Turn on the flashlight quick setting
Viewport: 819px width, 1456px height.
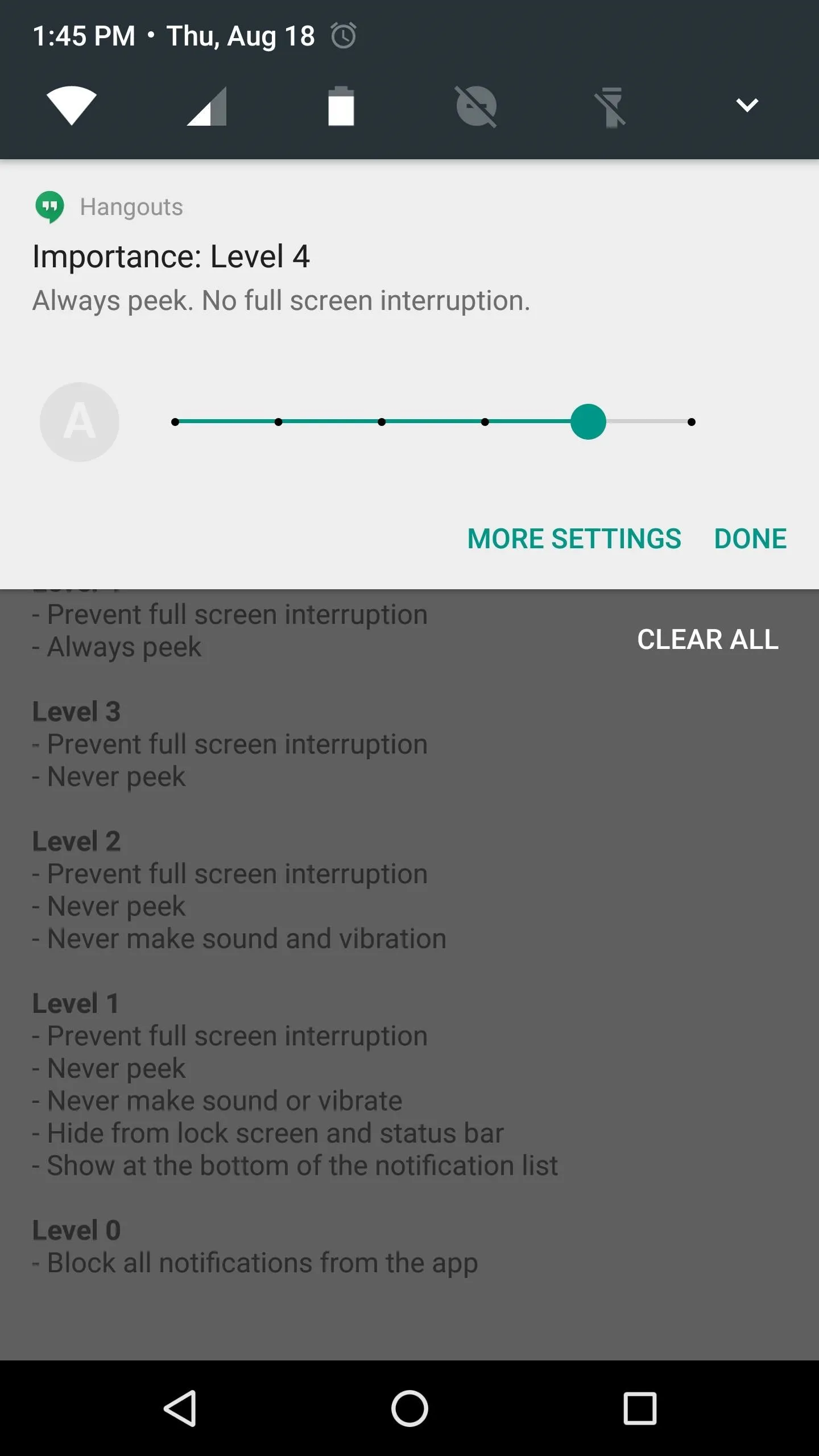click(611, 107)
